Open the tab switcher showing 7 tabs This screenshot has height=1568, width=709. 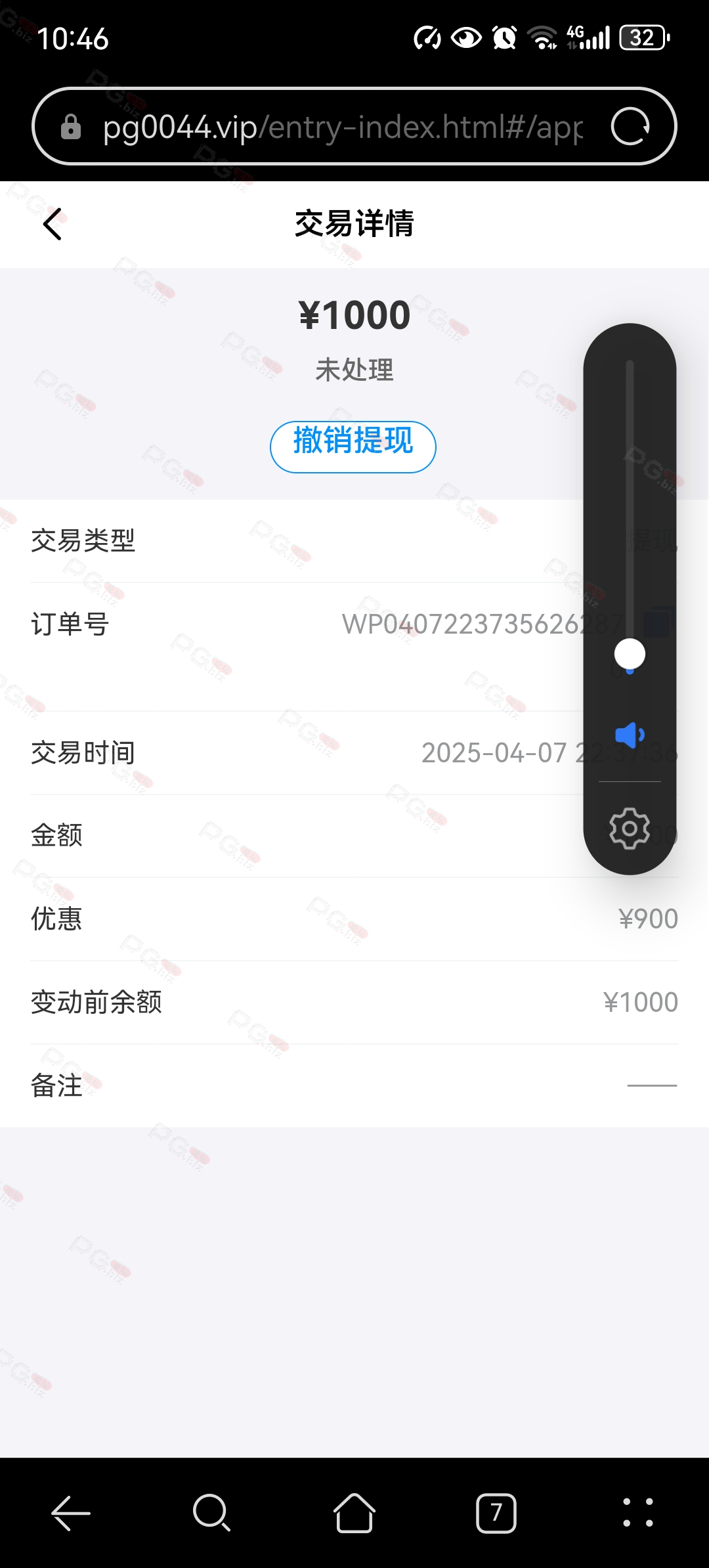(x=496, y=1513)
